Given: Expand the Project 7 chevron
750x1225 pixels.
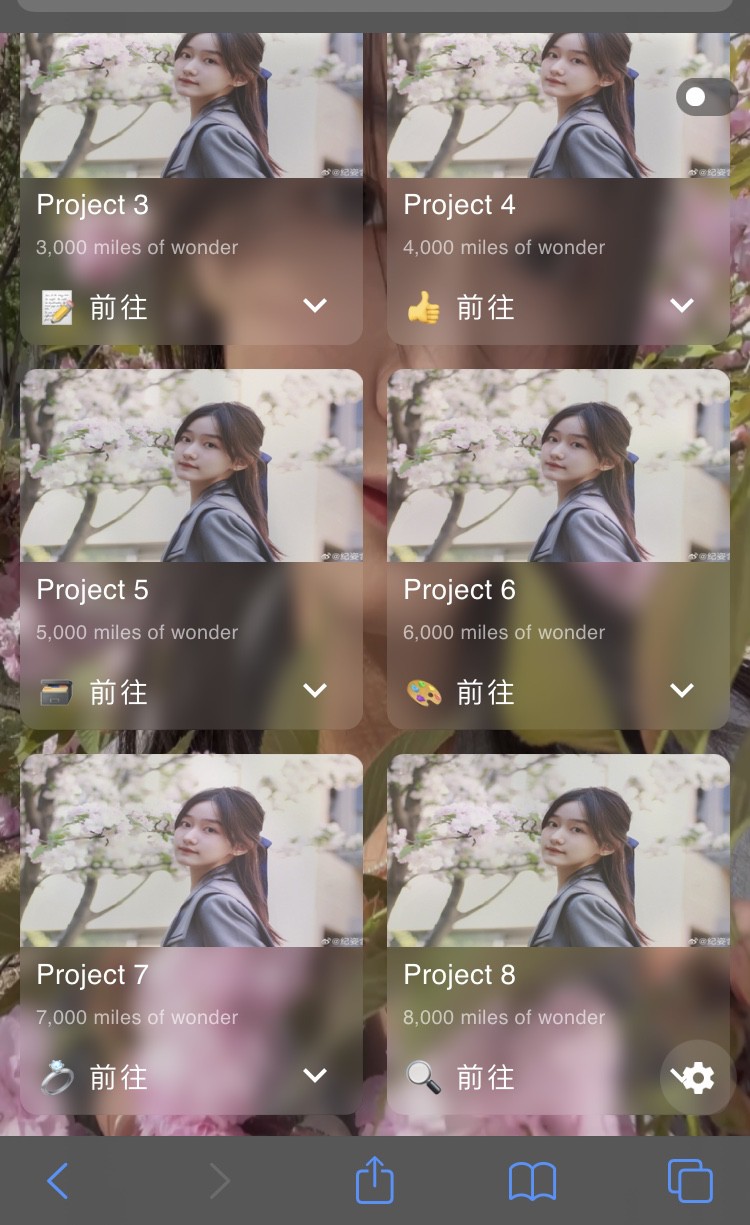Looking at the screenshot, I should point(315,1076).
